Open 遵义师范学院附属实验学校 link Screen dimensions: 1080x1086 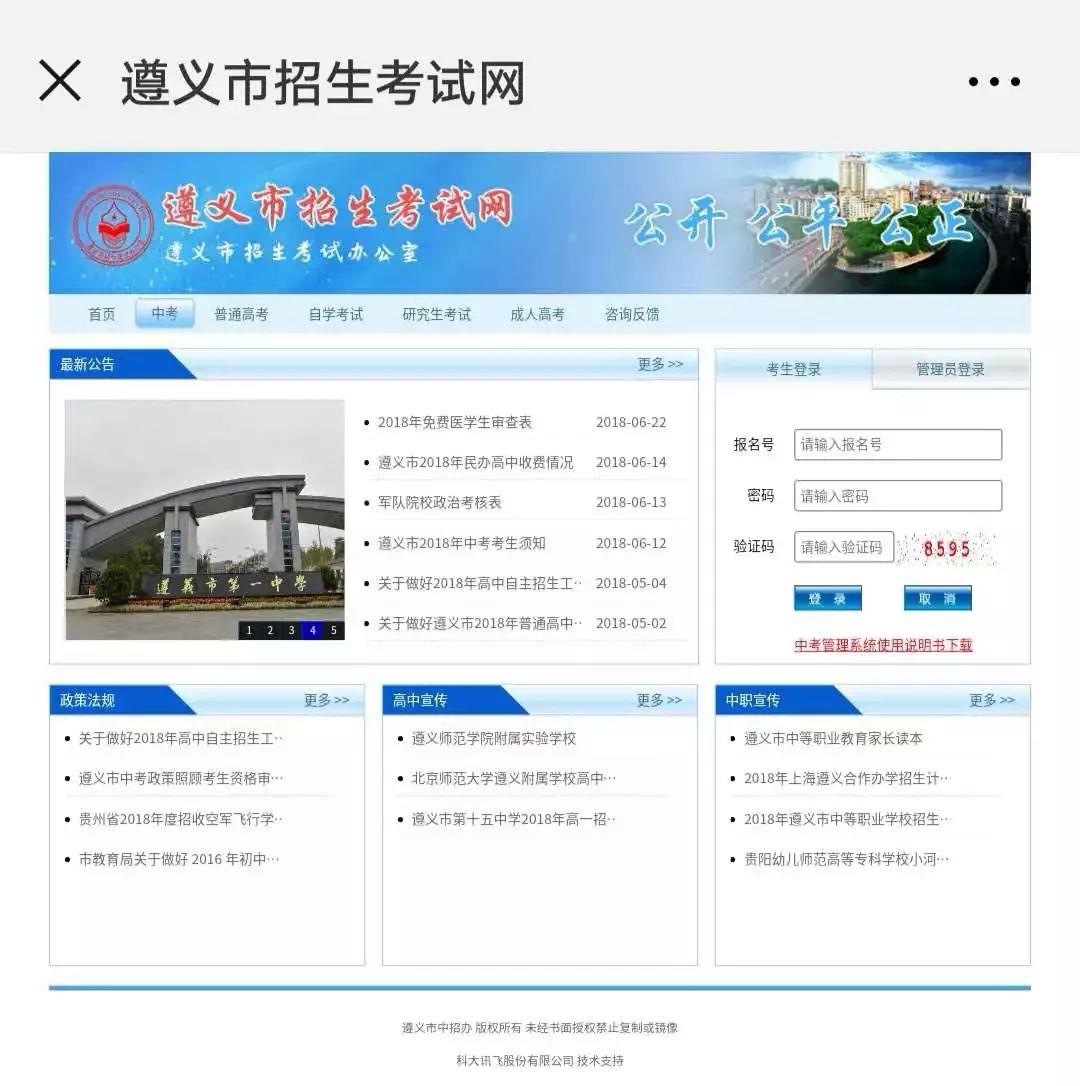(x=494, y=738)
